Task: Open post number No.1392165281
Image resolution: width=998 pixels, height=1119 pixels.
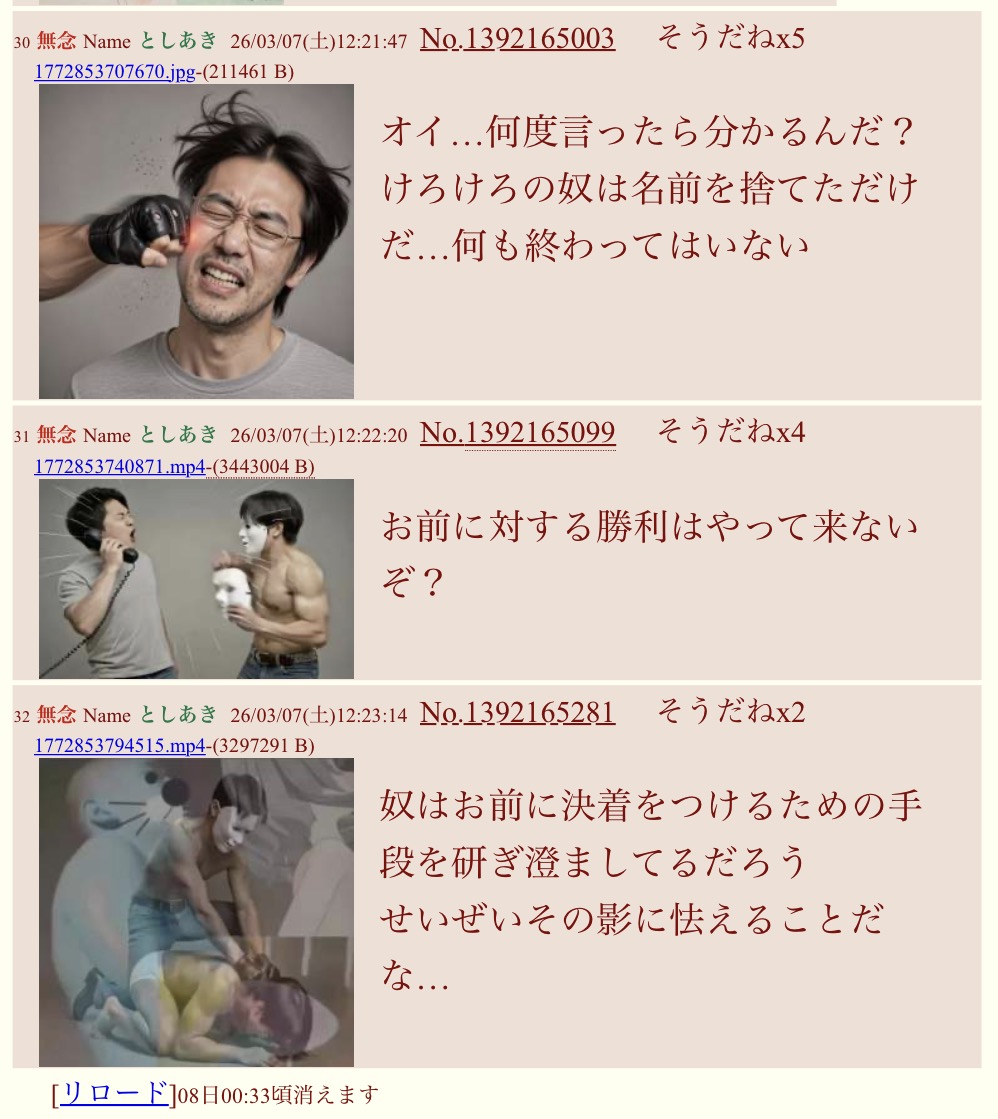Action: point(517,712)
